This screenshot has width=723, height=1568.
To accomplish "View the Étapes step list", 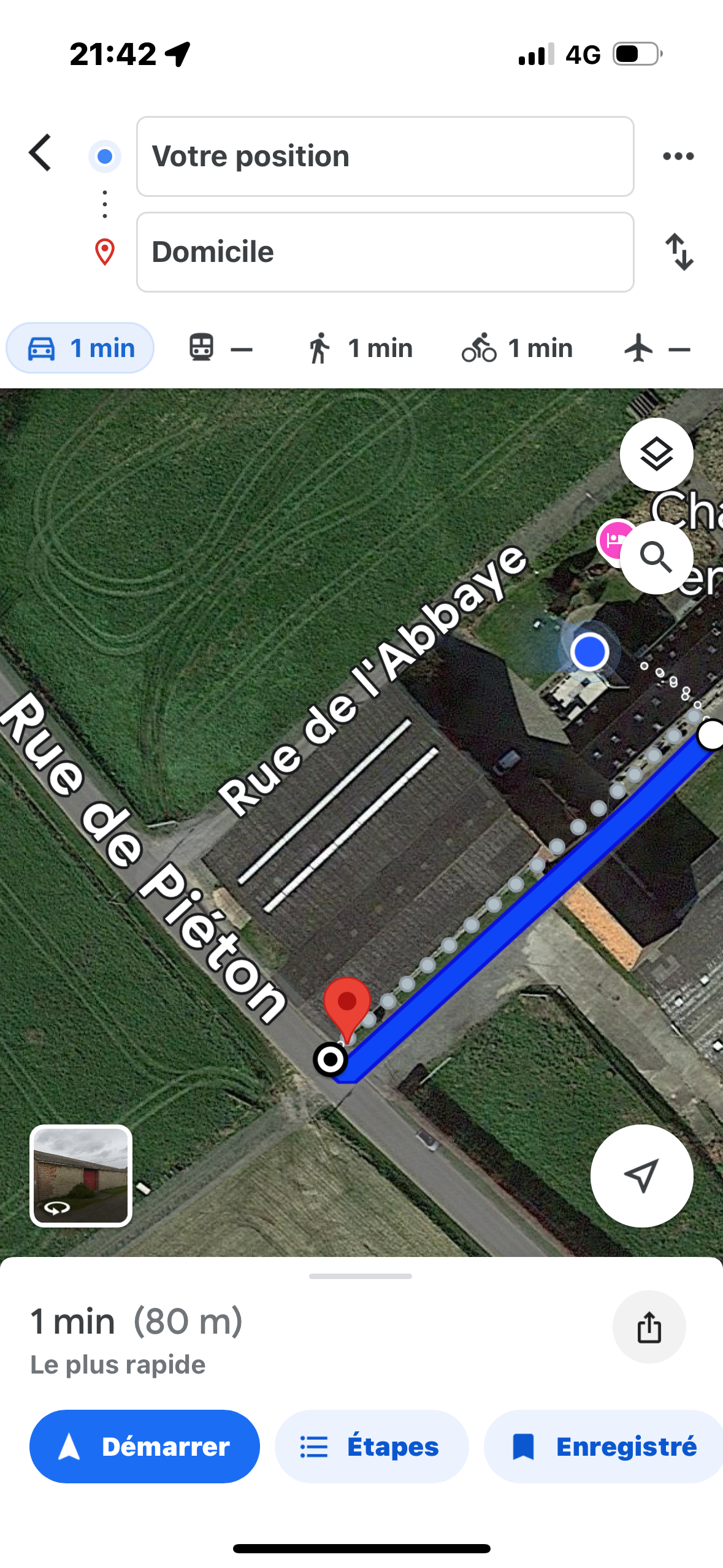I will pyautogui.click(x=371, y=1447).
